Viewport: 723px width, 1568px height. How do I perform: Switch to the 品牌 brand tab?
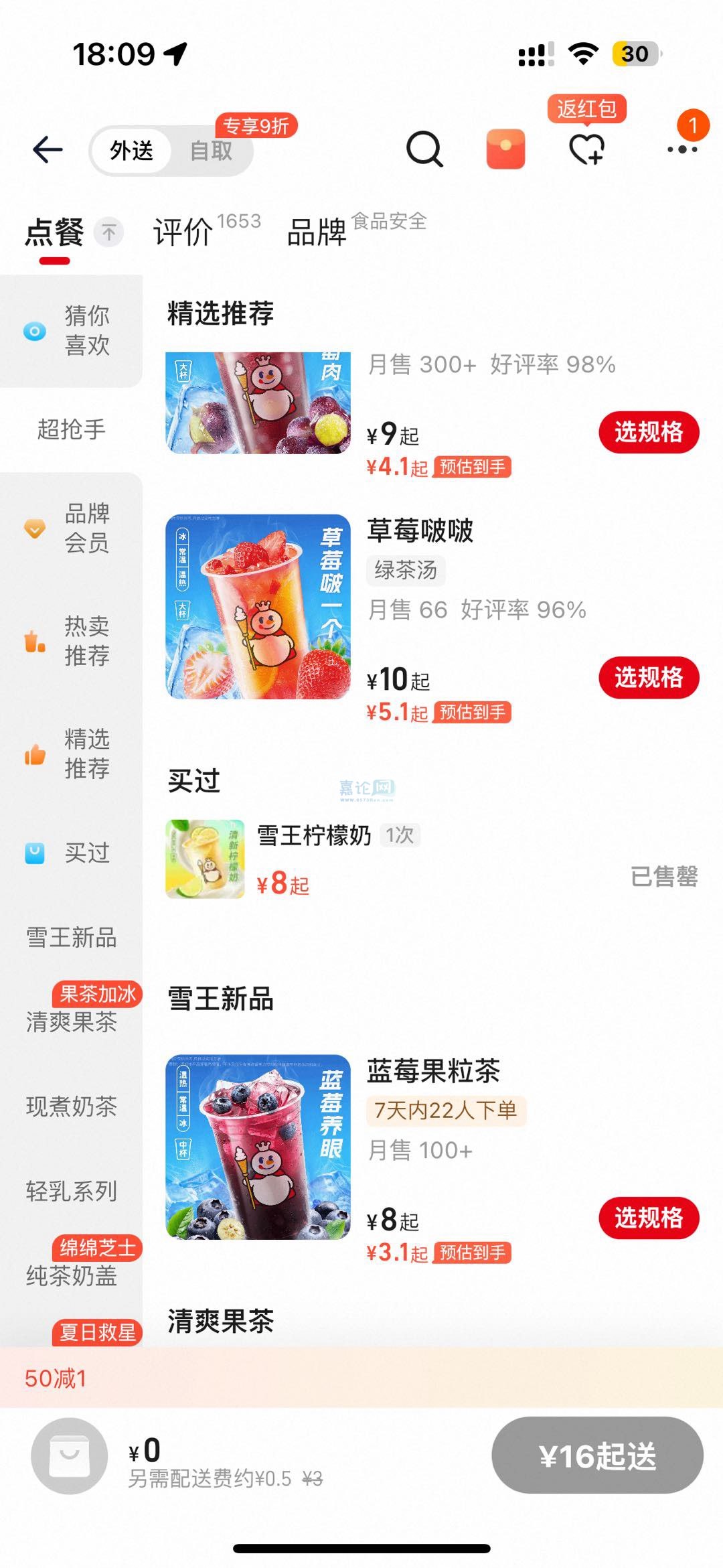tap(317, 232)
